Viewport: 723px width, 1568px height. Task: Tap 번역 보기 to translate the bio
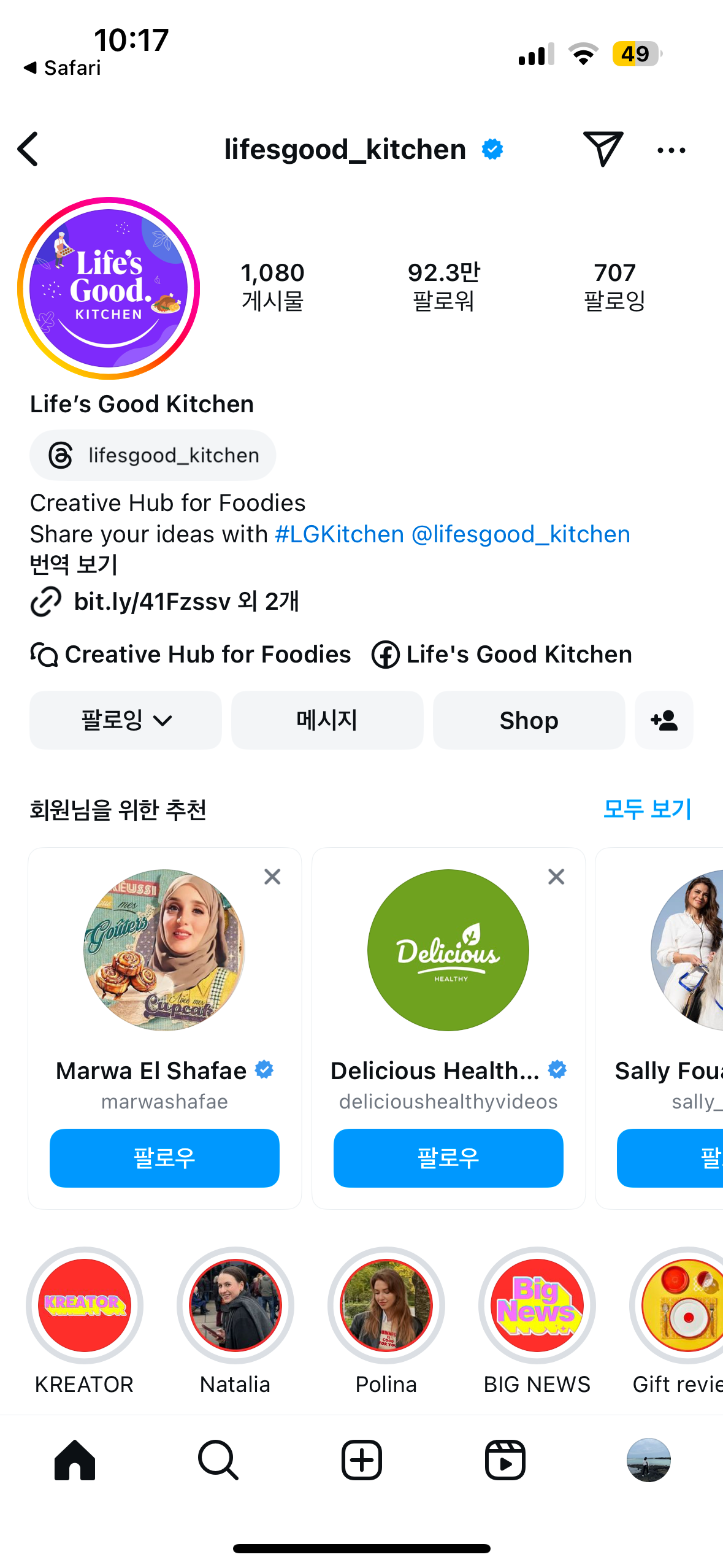(74, 564)
